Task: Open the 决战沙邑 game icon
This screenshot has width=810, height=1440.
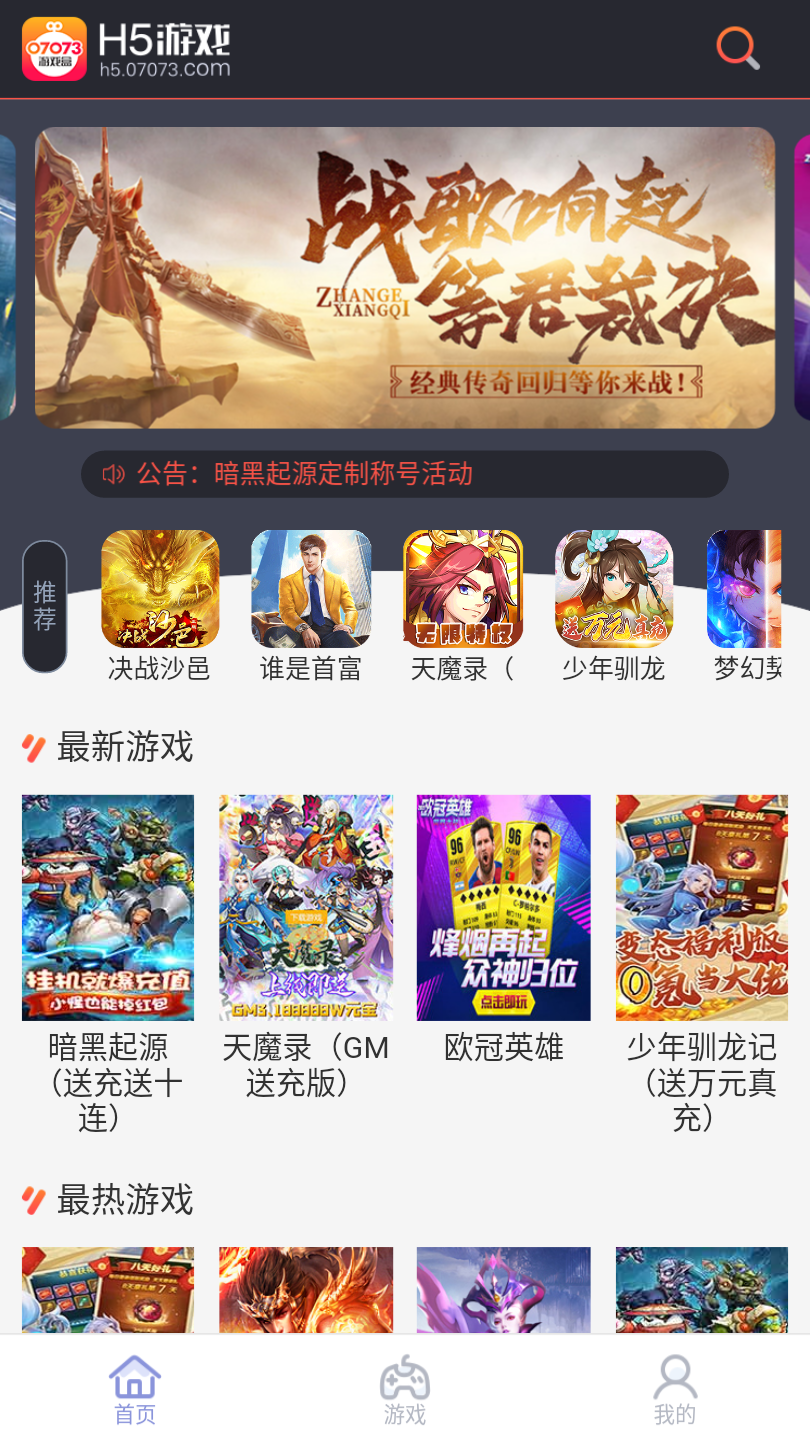Action: tap(160, 590)
